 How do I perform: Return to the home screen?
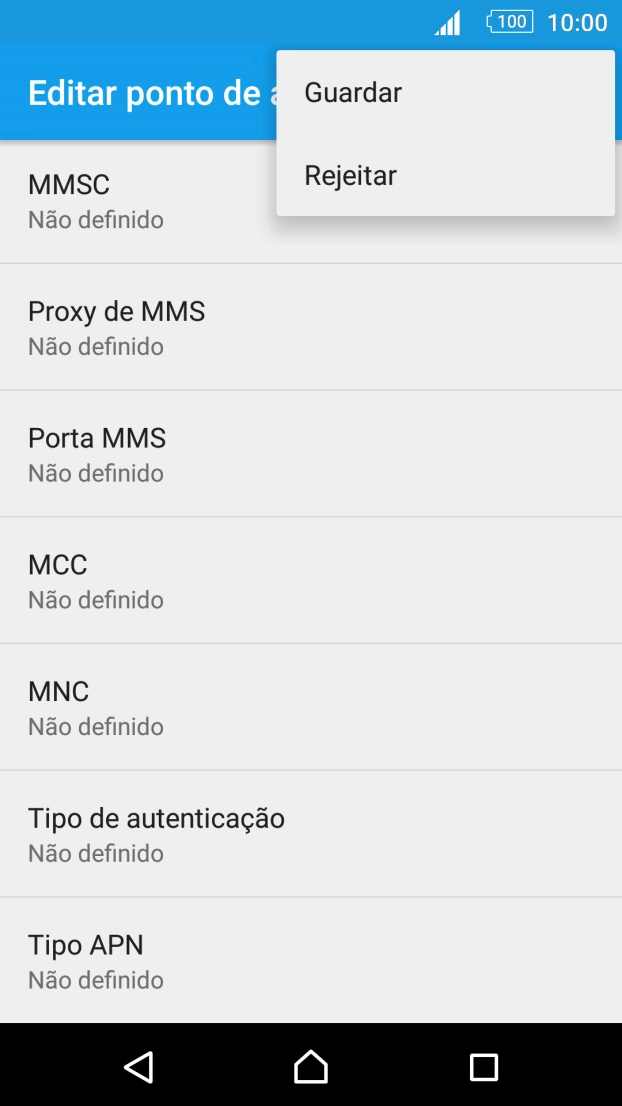311,1066
